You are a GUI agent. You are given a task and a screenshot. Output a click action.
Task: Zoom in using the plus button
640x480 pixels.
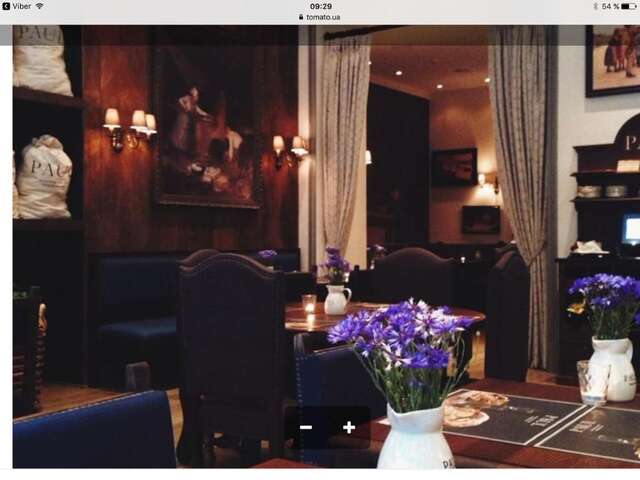pyautogui.click(x=349, y=427)
